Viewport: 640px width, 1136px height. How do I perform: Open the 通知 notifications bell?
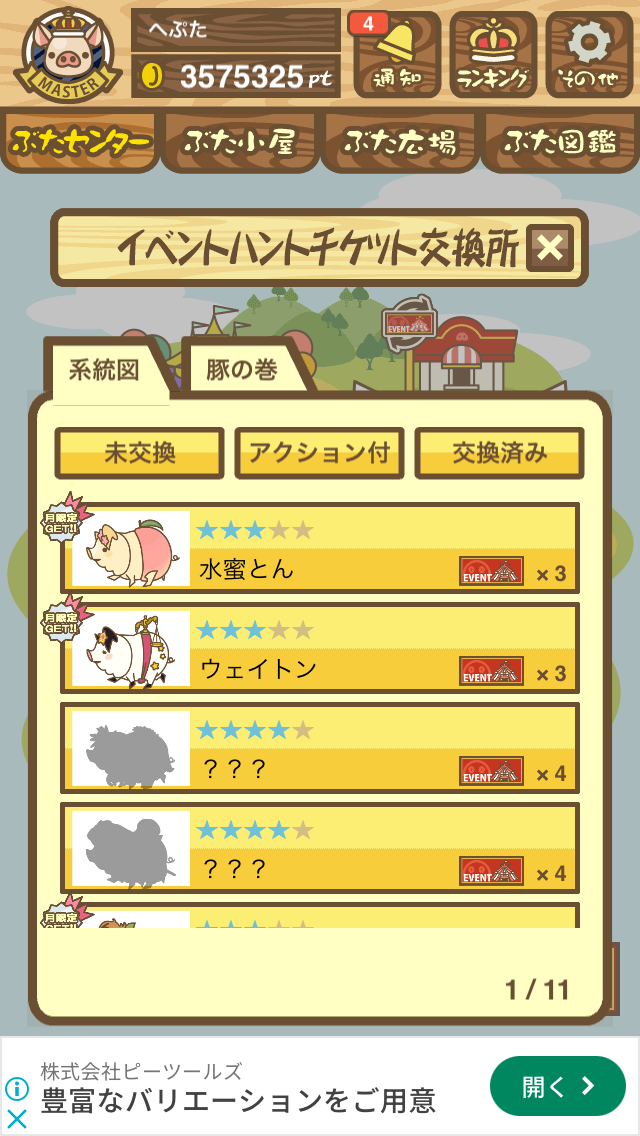pyautogui.click(x=396, y=55)
